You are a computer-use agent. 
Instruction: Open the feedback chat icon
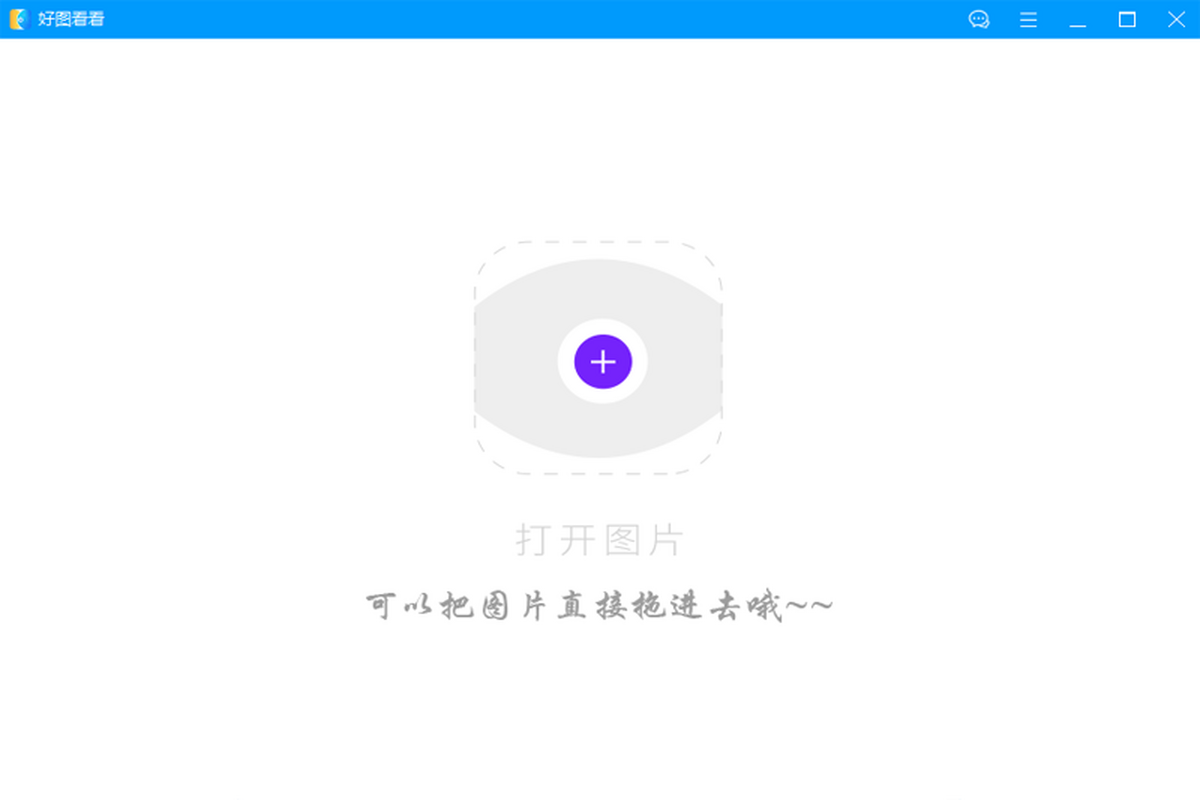[979, 20]
